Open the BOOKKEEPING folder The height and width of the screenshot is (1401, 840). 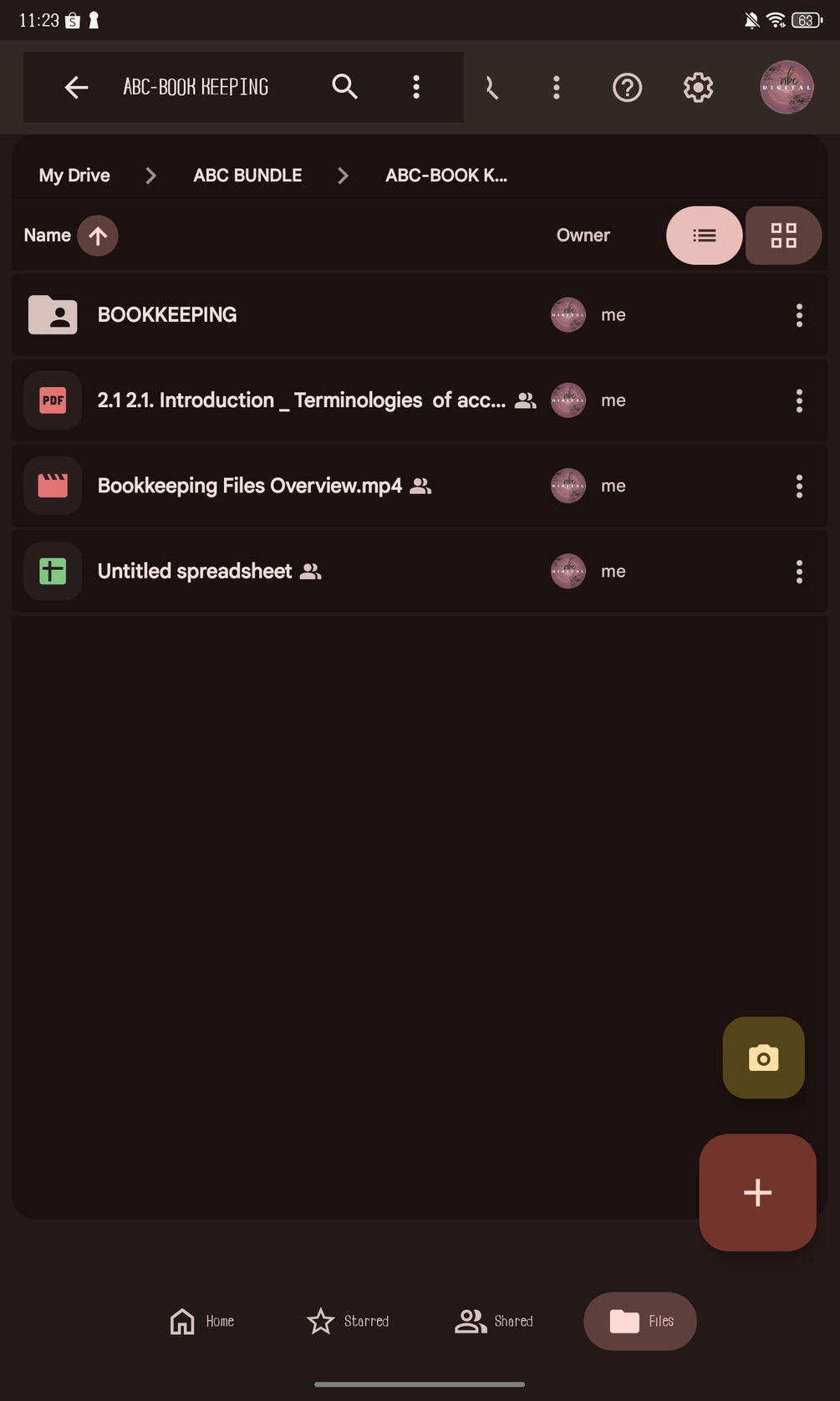tap(167, 315)
